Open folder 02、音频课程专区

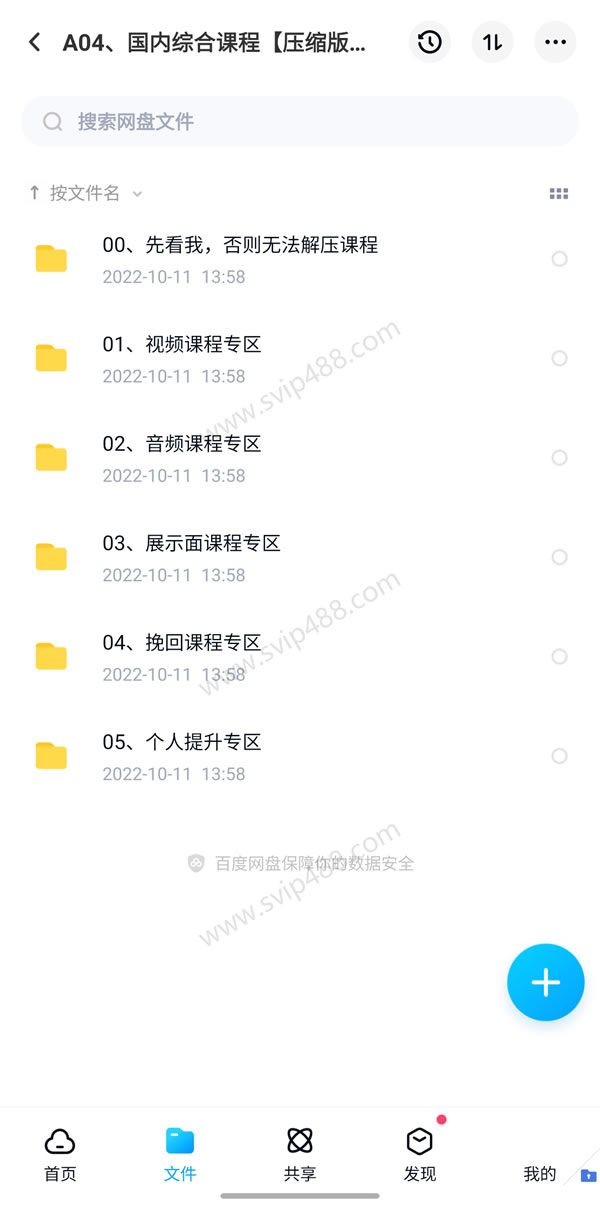(x=300, y=458)
